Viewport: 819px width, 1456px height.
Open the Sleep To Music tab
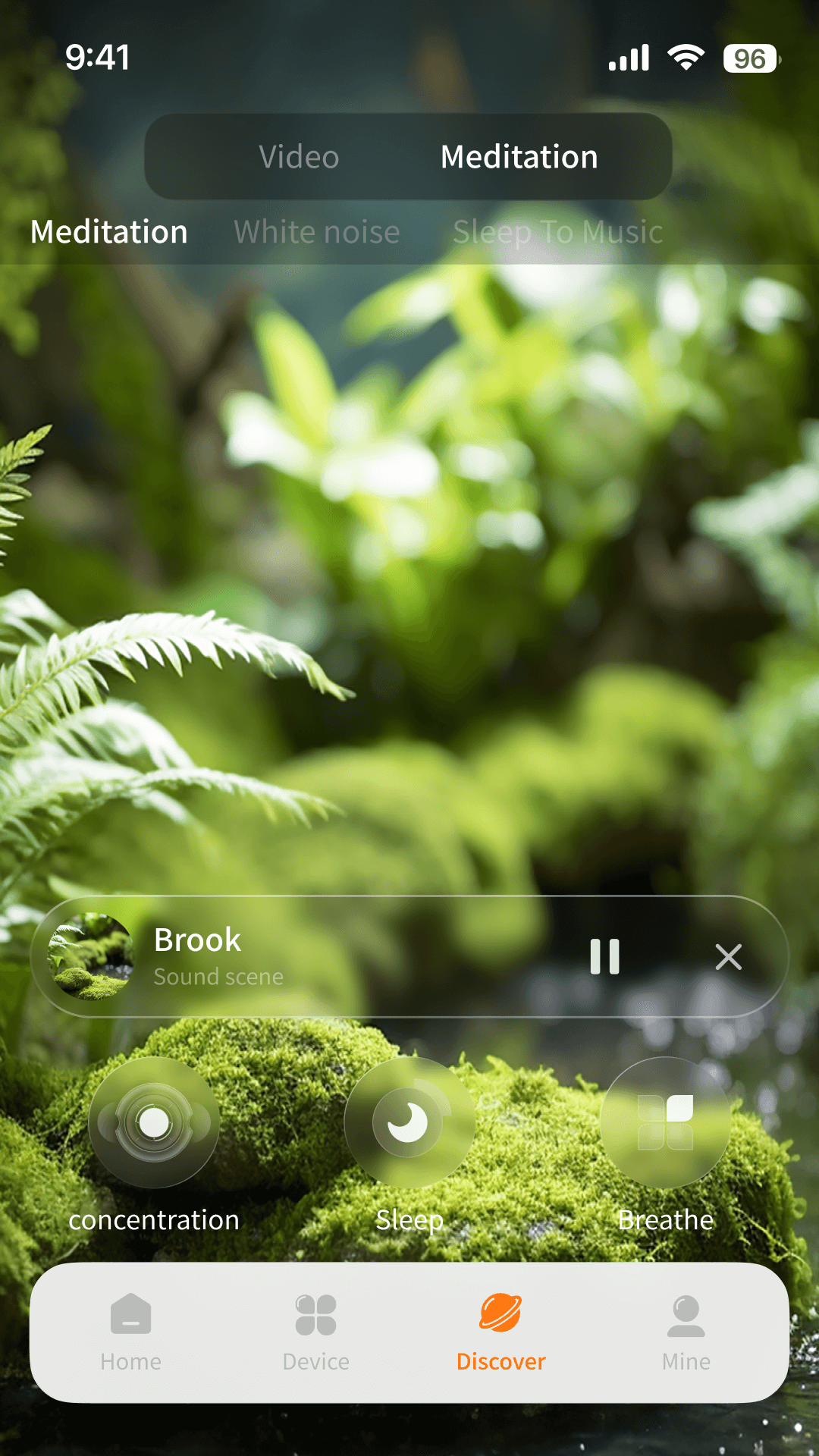(557, 232)
